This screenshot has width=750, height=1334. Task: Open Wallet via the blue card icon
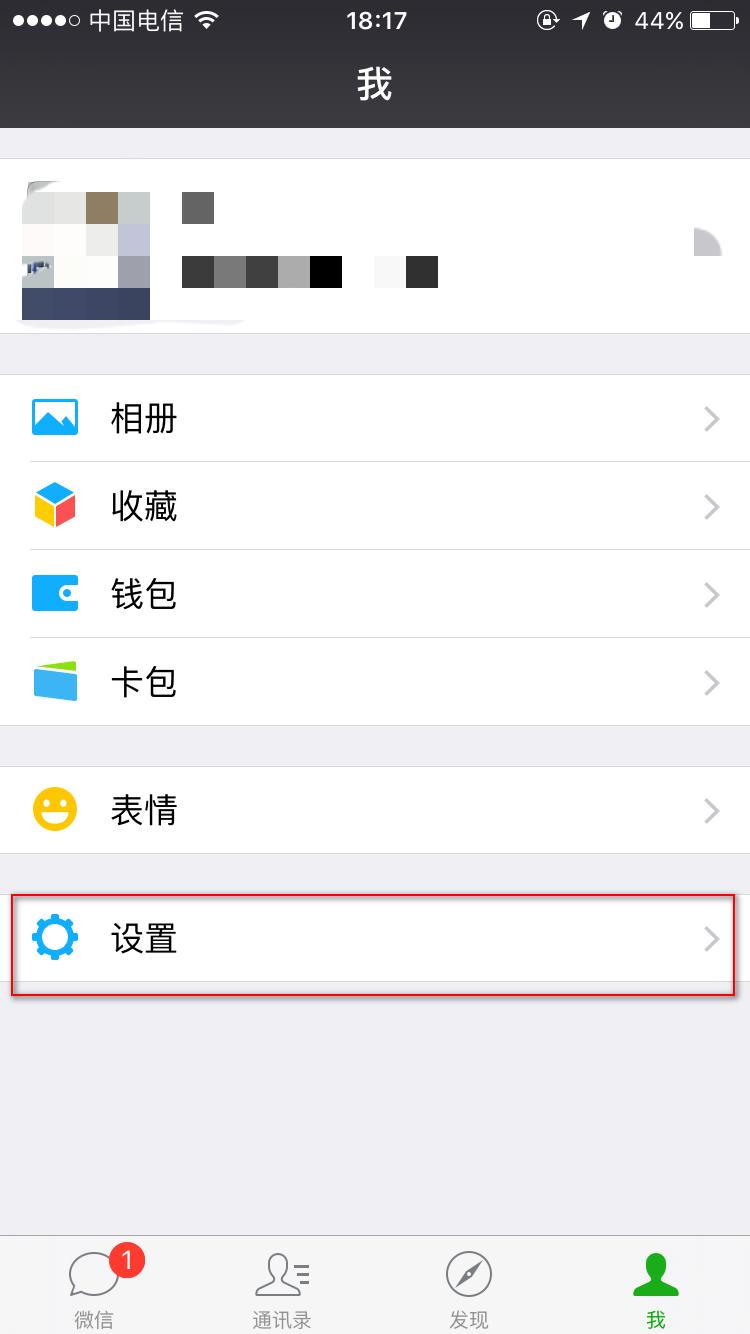[55, 594]
